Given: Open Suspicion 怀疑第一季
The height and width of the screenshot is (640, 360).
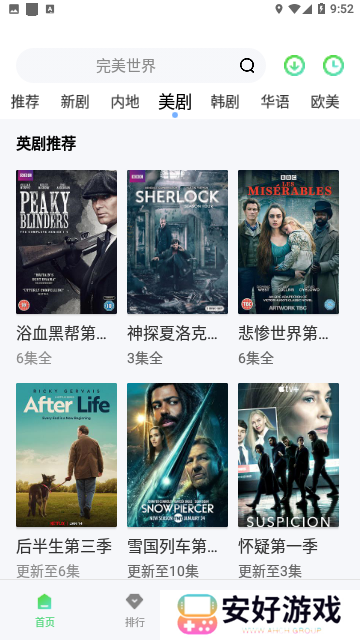Looking at the screenshot, I should pos(289,455).
